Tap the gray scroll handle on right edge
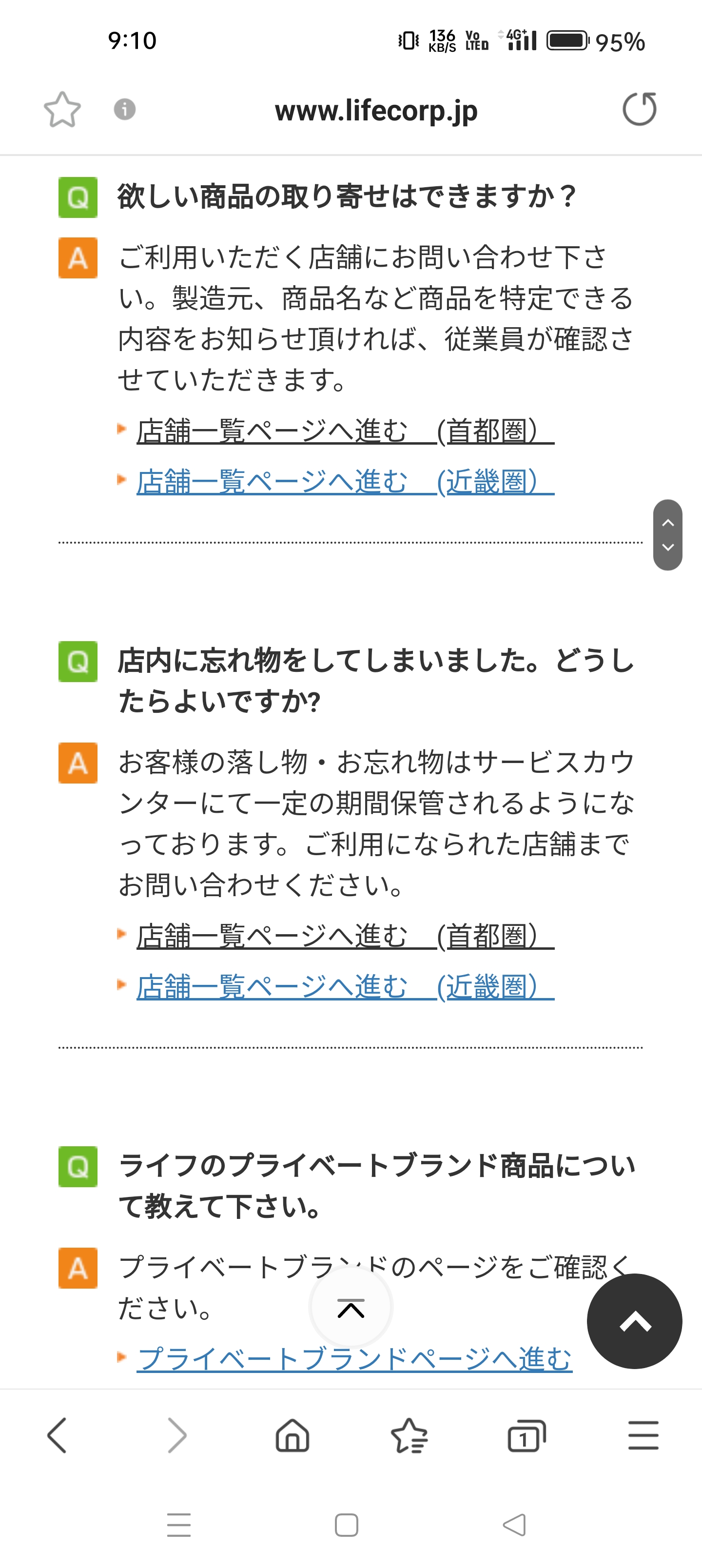702x1568 pixels. pos(667,534)
